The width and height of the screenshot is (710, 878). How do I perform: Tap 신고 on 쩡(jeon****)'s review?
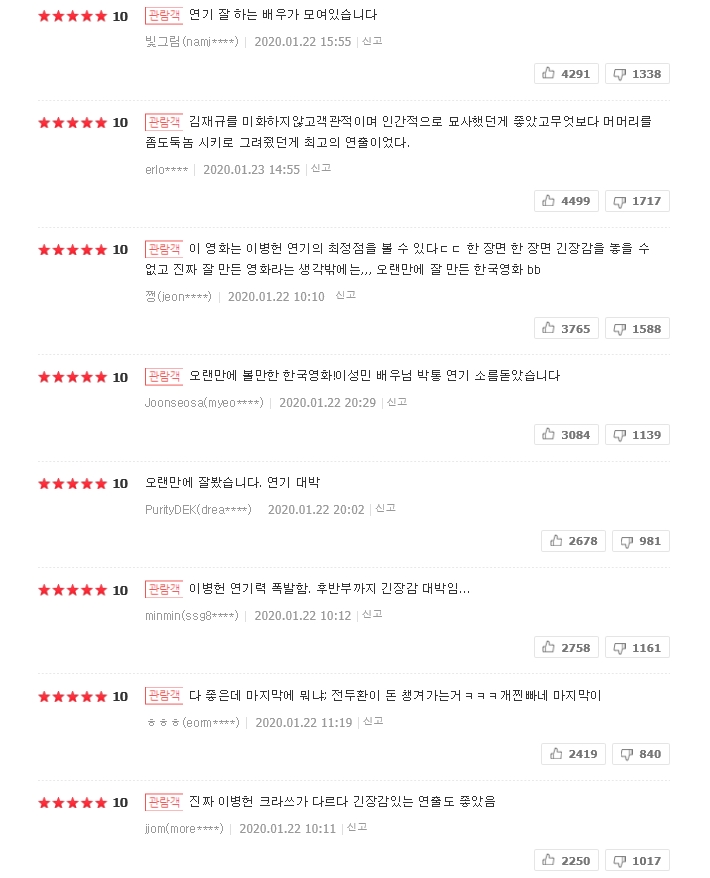pos(345,296)
